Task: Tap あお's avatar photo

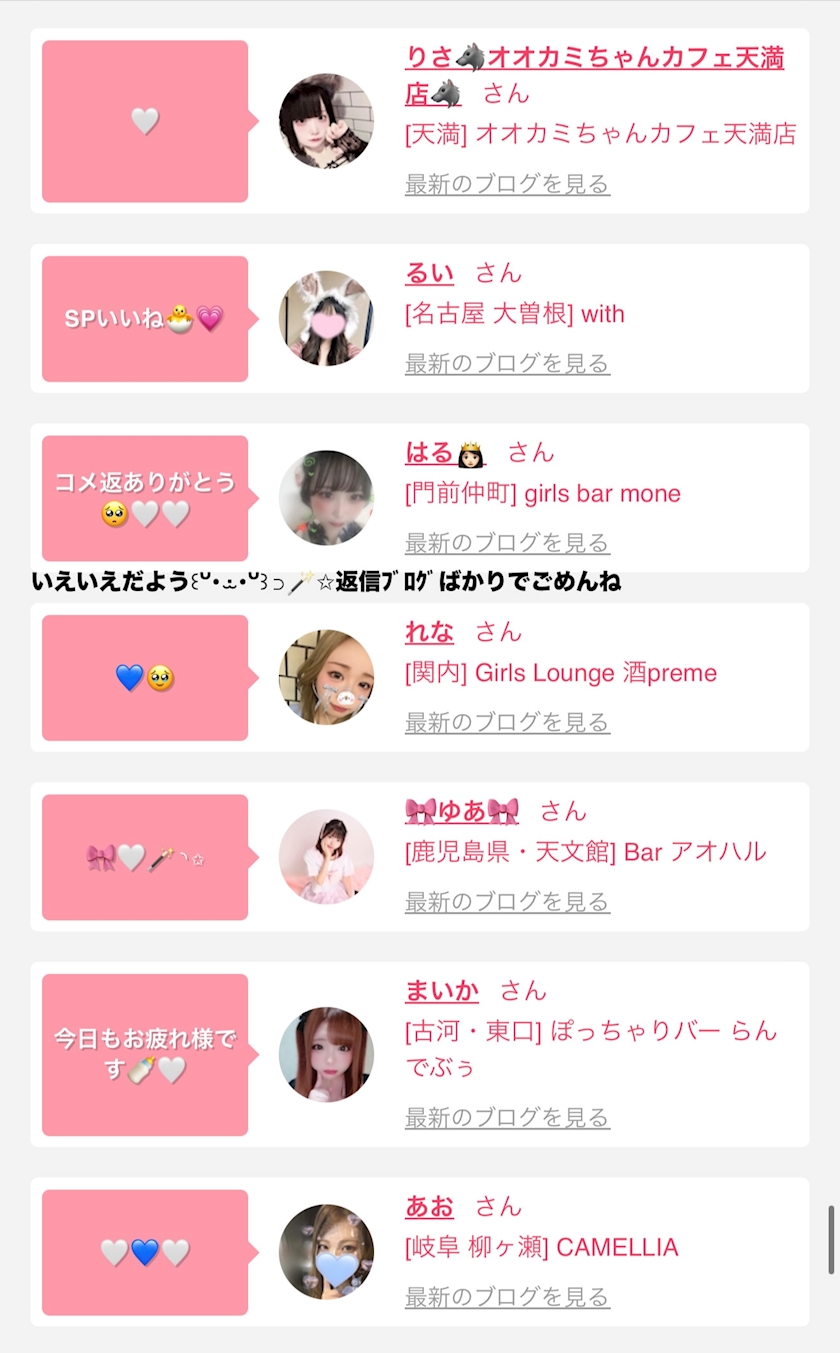Action: (x=326, y=1252)
